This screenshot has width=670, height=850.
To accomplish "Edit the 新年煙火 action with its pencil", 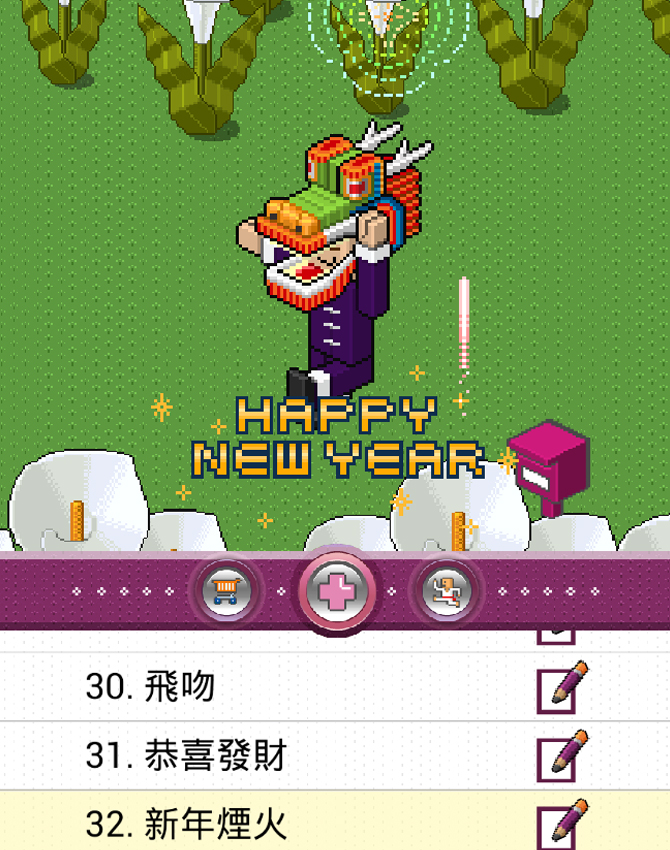I will coord(561,825).
